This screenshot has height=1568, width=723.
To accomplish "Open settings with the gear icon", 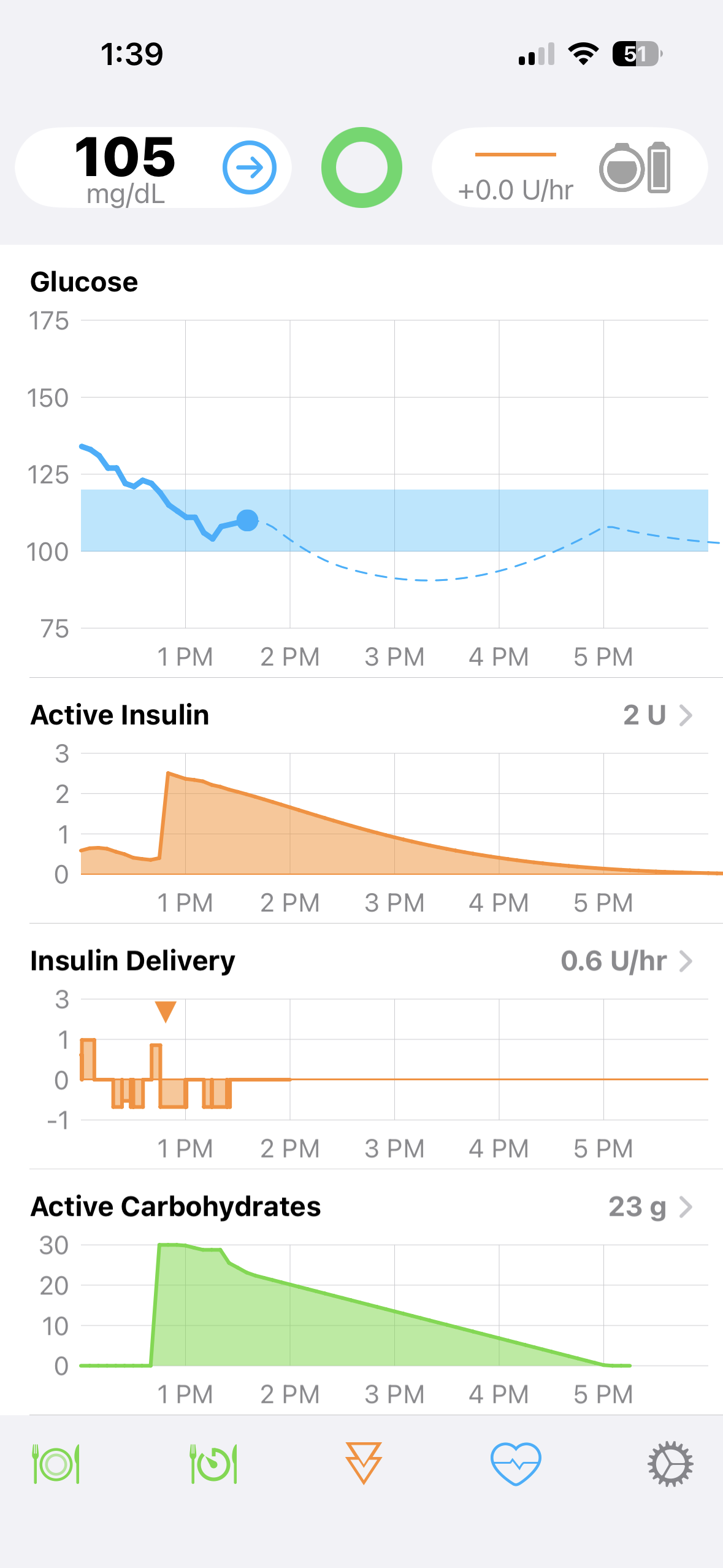I will click(670, 1464).
